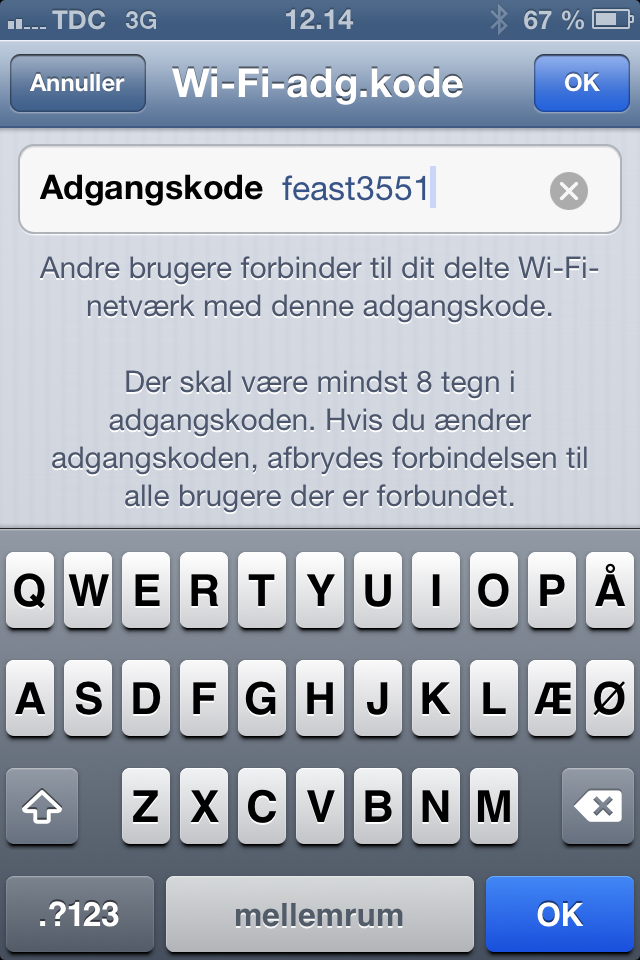
Task: Tap the Å key
Action: [x=609, y=593]
